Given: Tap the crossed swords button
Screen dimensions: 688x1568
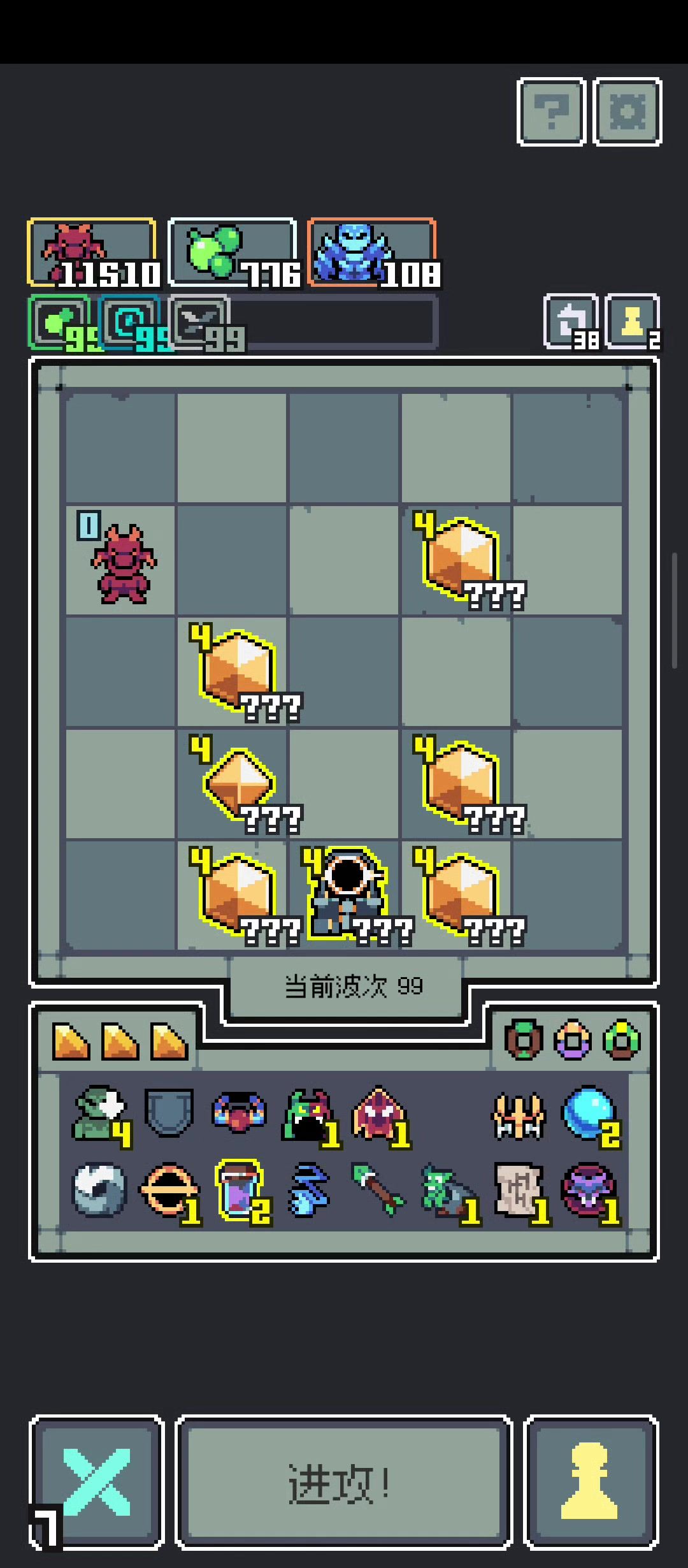Looking at the screenshot, I should 97,1483.
